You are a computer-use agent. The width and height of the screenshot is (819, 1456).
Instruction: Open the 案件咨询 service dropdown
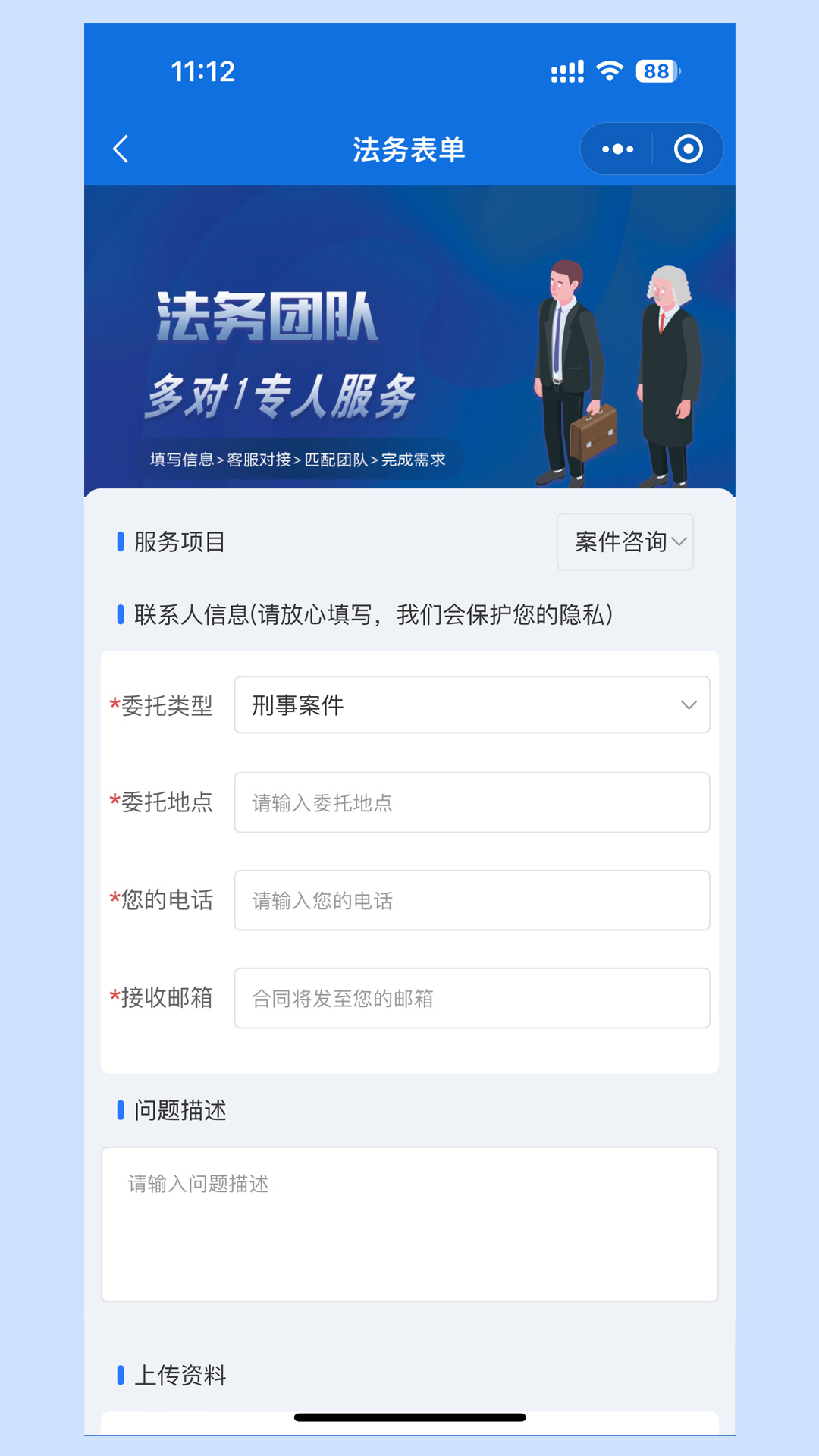pos(626,541)
